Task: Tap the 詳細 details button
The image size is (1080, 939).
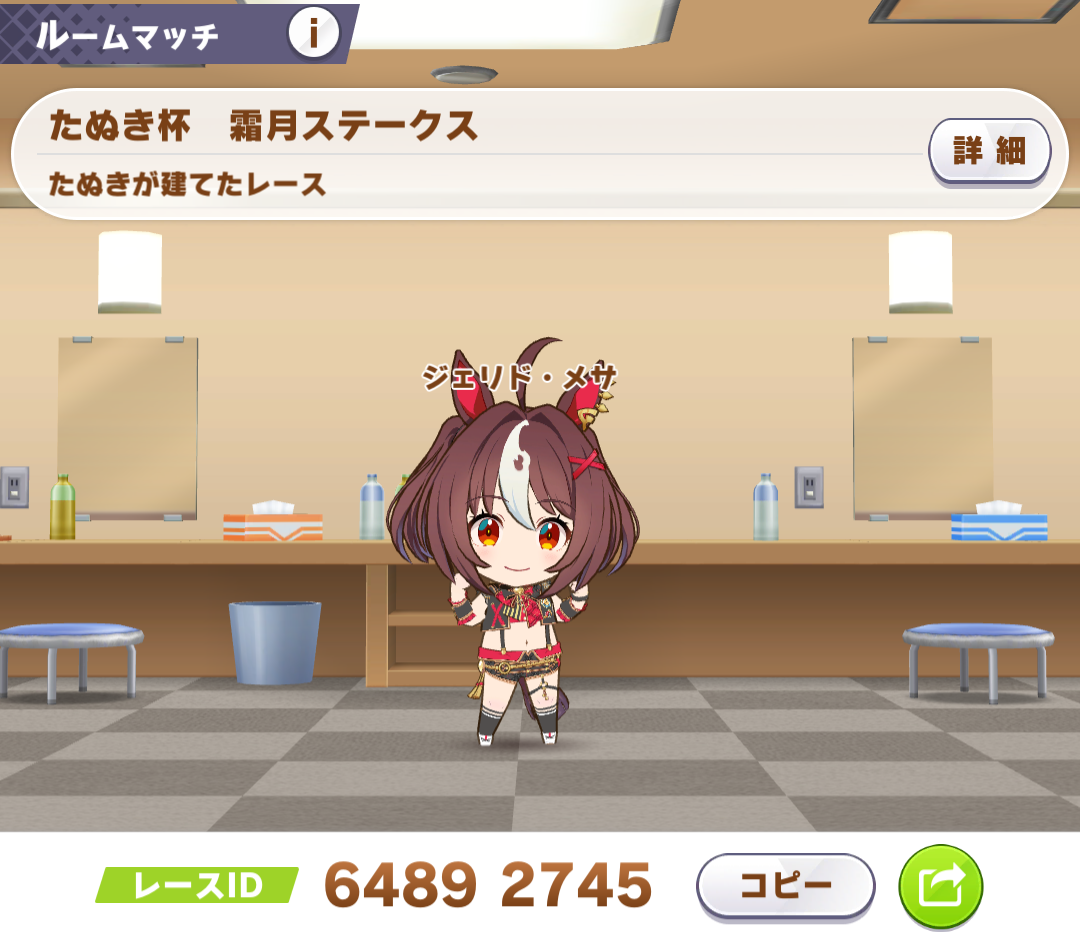Action: point(989,152)
